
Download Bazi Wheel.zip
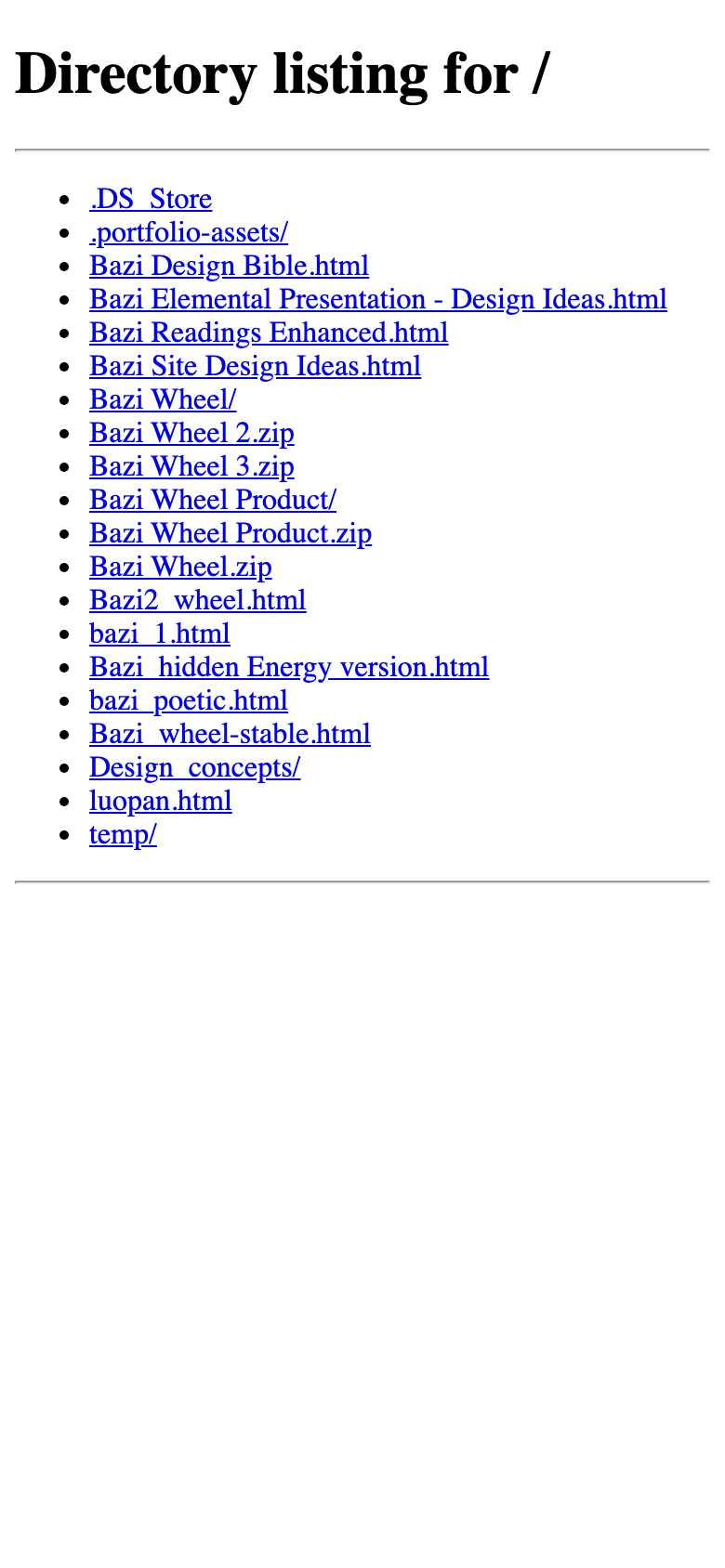[x=180, y=567]
